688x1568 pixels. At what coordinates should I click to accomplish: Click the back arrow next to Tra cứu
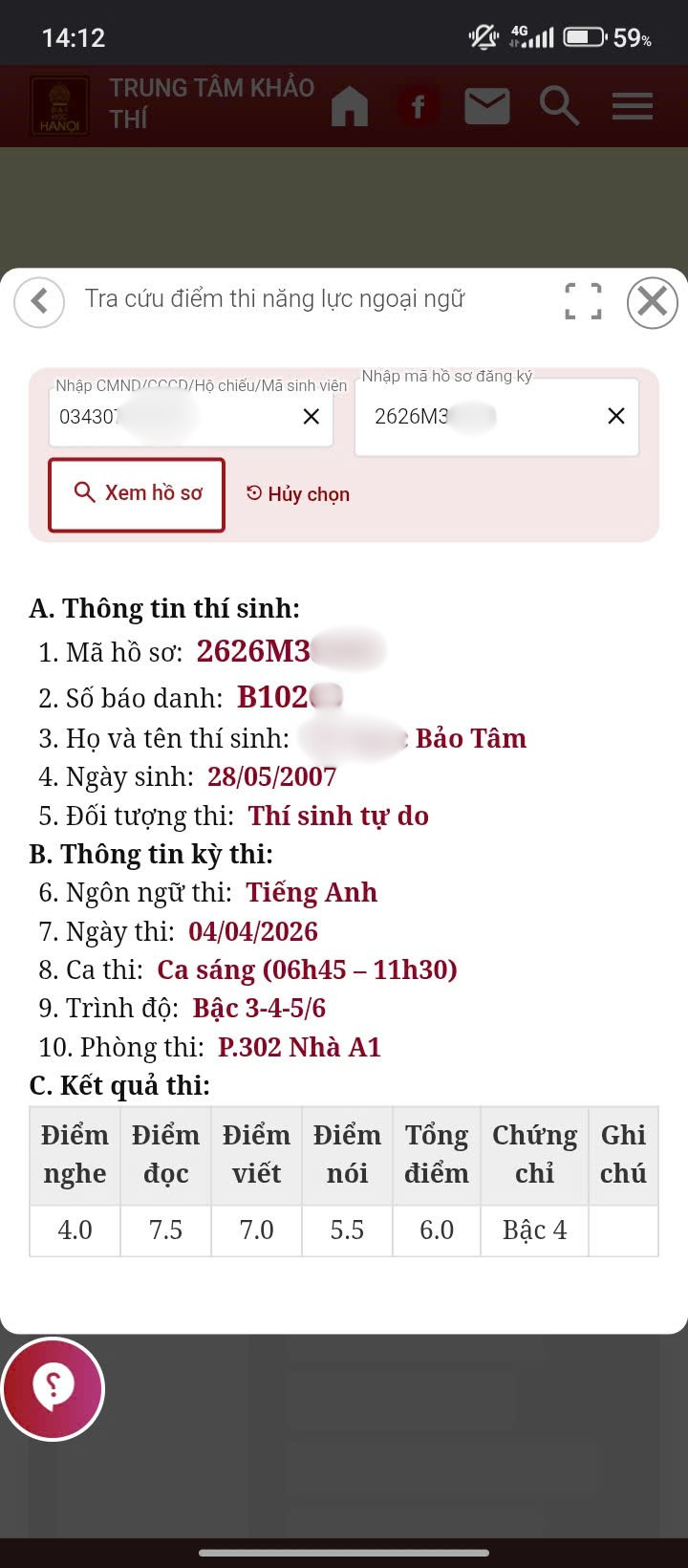(39, 301)
